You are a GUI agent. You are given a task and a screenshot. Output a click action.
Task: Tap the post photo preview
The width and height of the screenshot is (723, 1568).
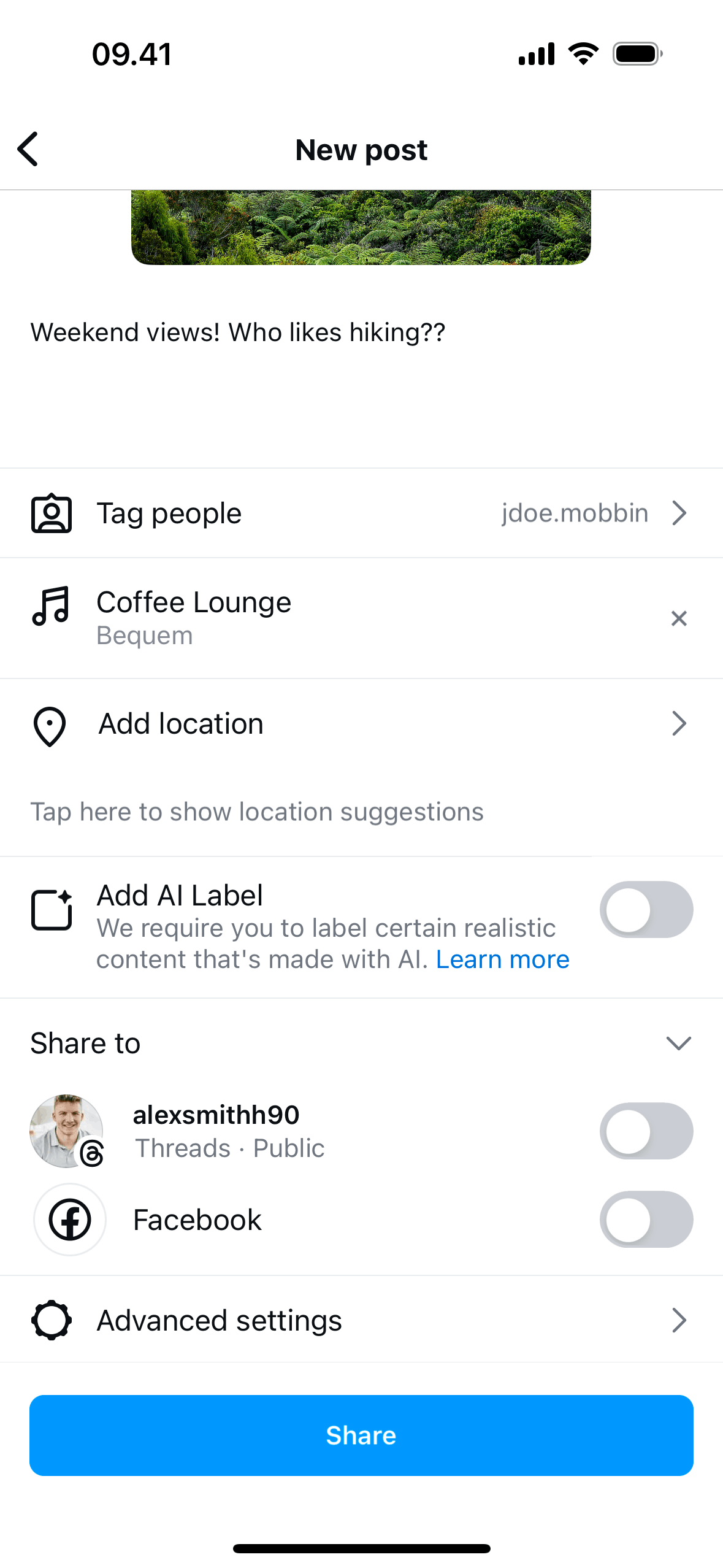pos(361,227)
